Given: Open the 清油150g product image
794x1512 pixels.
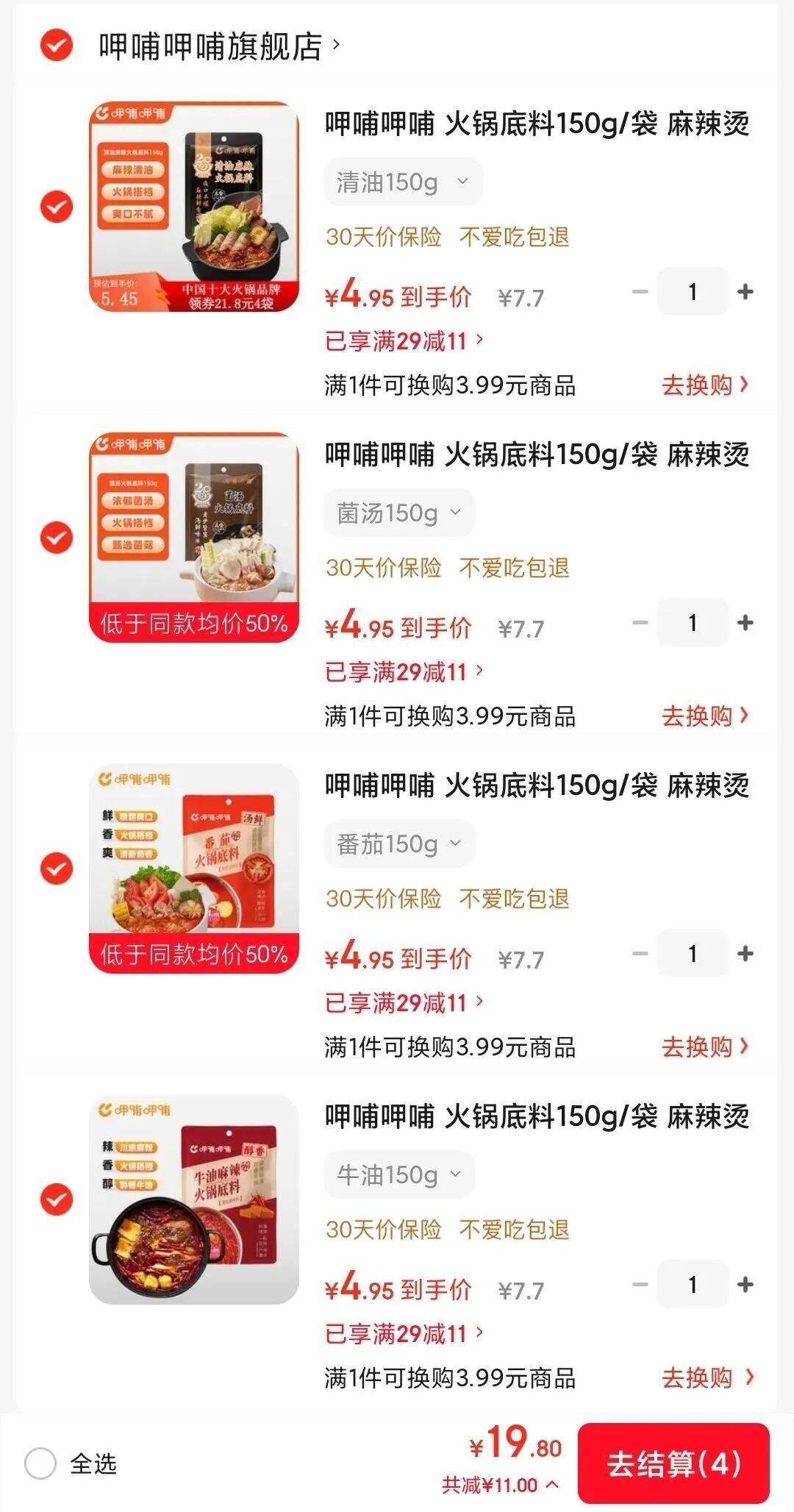Looking at the screenshot, I should [x=194, y=207].
